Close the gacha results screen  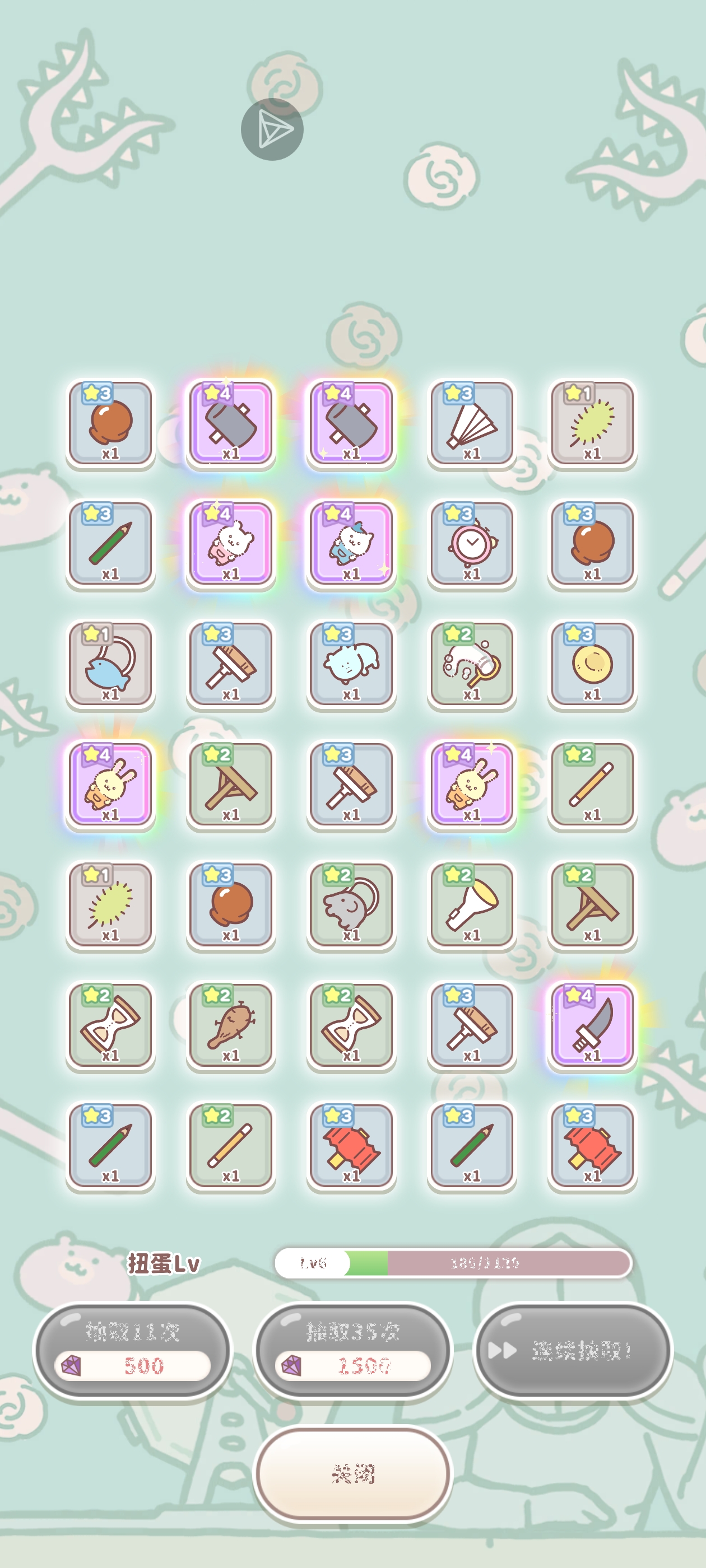pos(352,1474)
